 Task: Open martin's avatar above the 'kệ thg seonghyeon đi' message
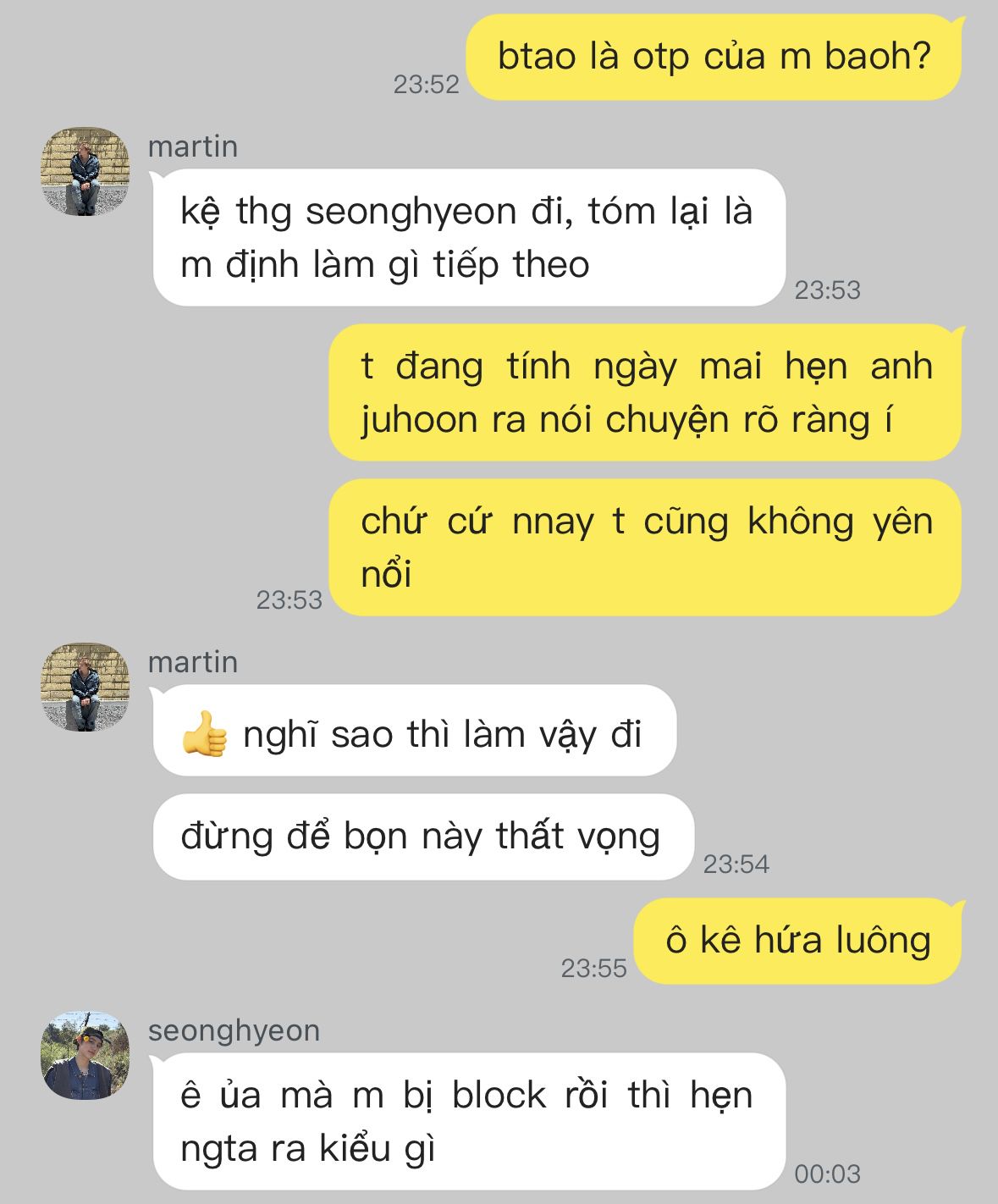click(x=85, y=172)
